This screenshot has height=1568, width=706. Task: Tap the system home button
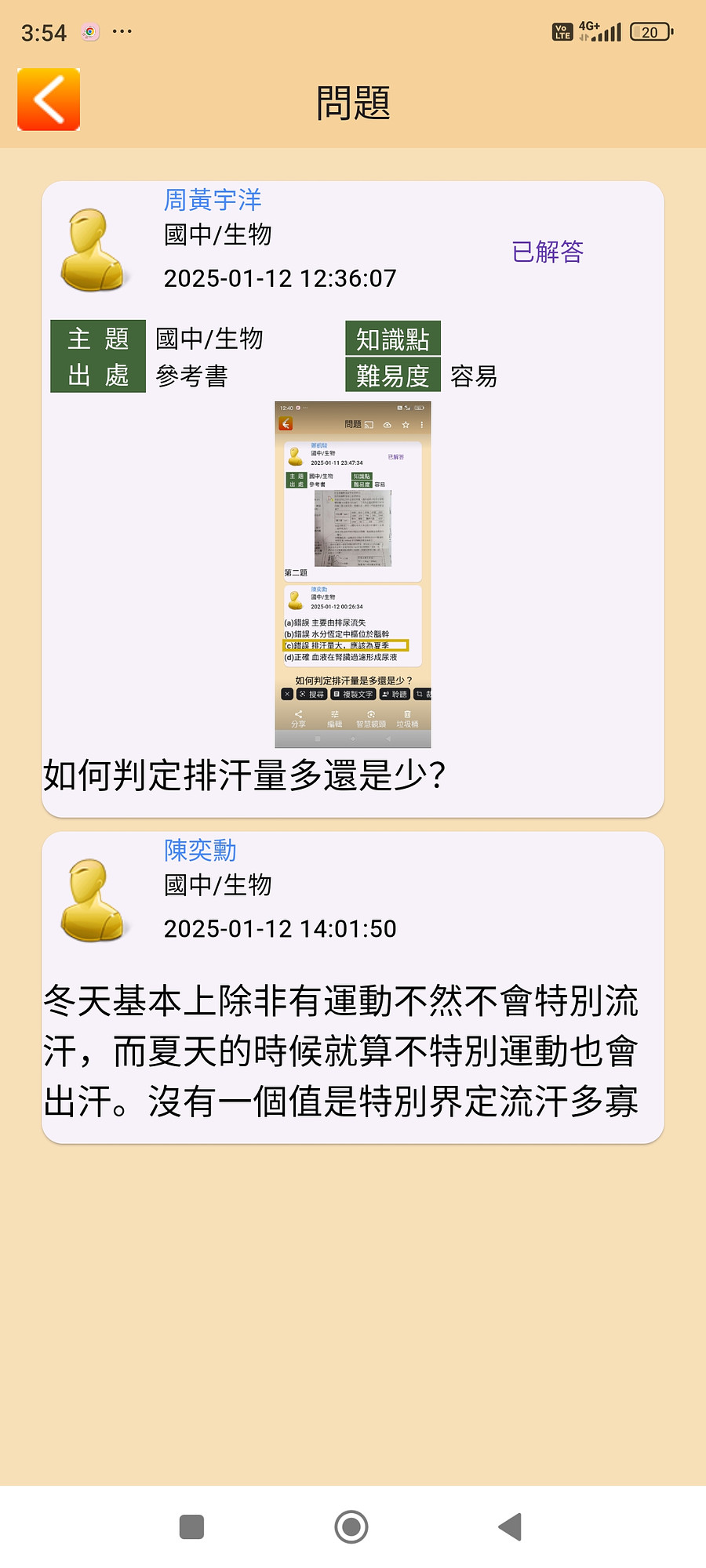coord(351,1526)
